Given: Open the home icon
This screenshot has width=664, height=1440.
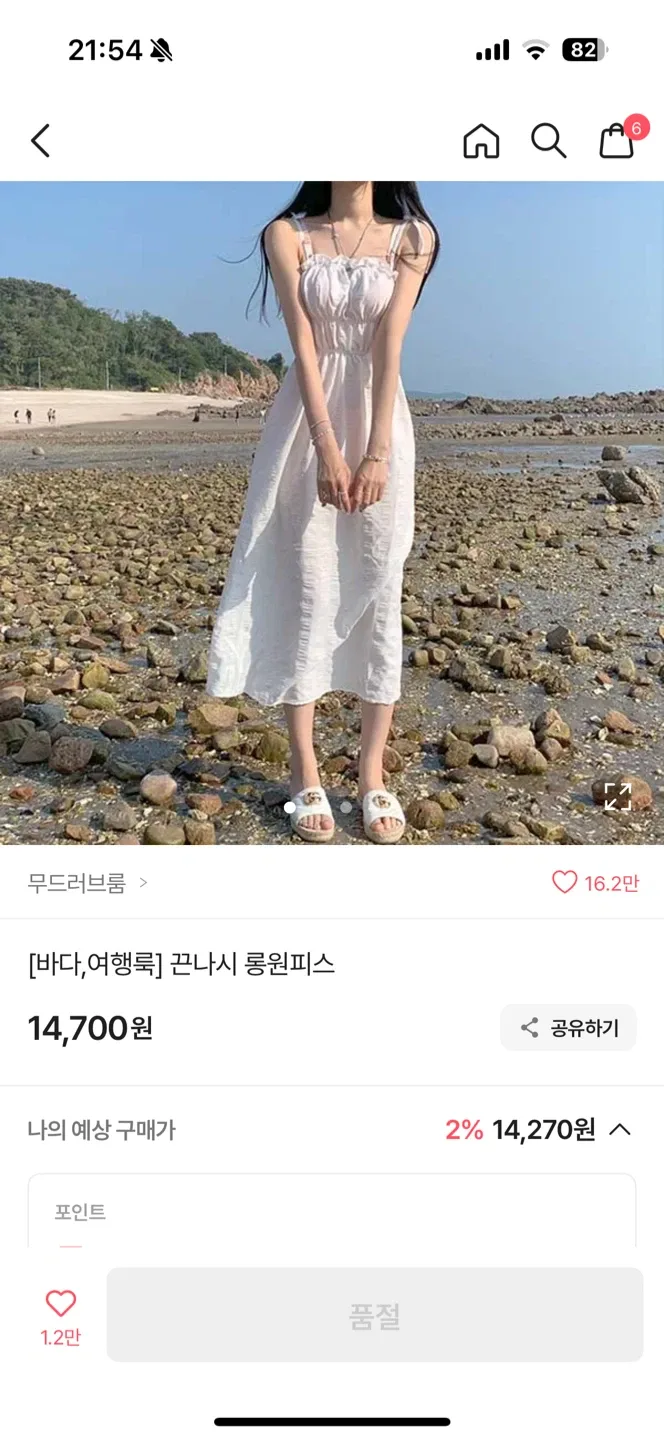Looking at the screenshot, I should (481, 141).
